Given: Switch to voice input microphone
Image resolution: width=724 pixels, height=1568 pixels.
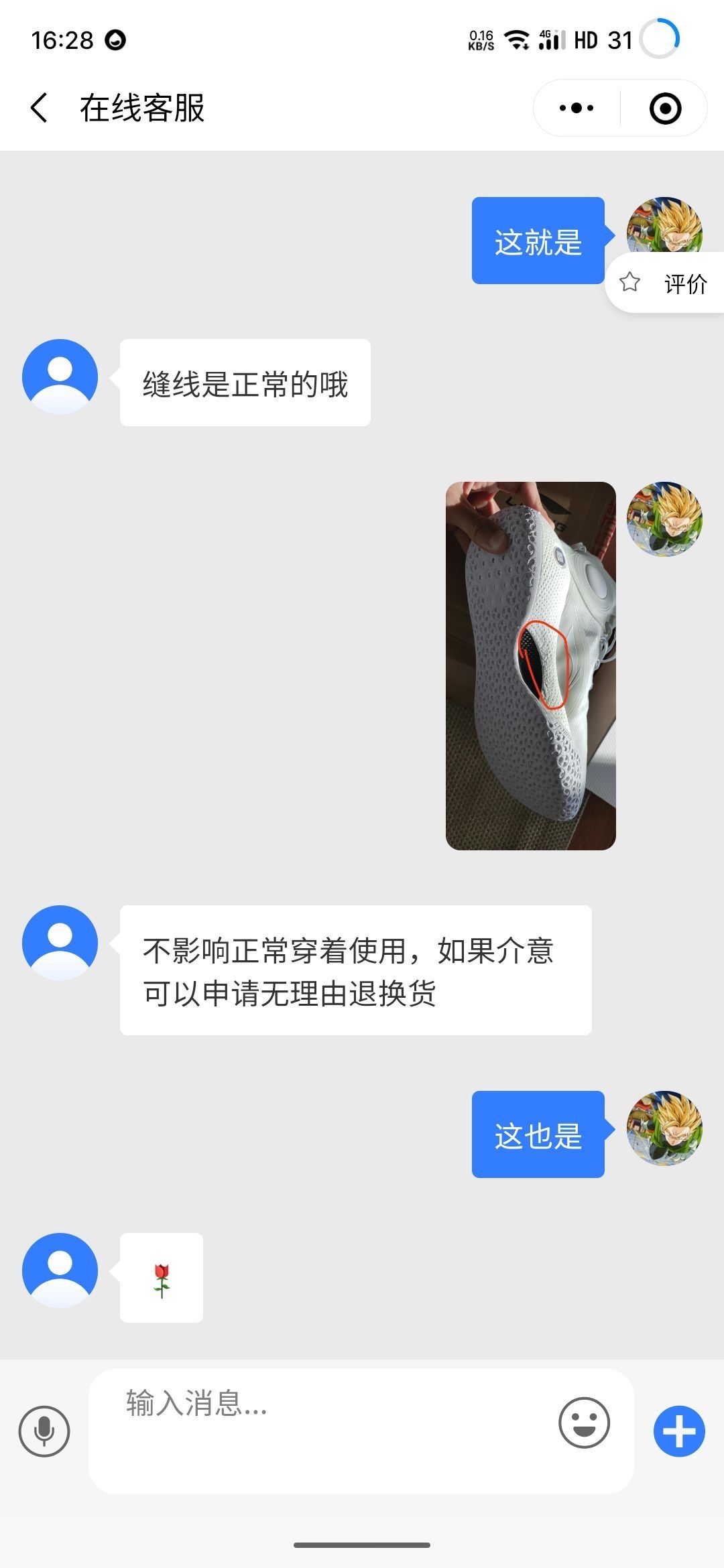Looking at the screenshot, I should tap(44, 1431).
